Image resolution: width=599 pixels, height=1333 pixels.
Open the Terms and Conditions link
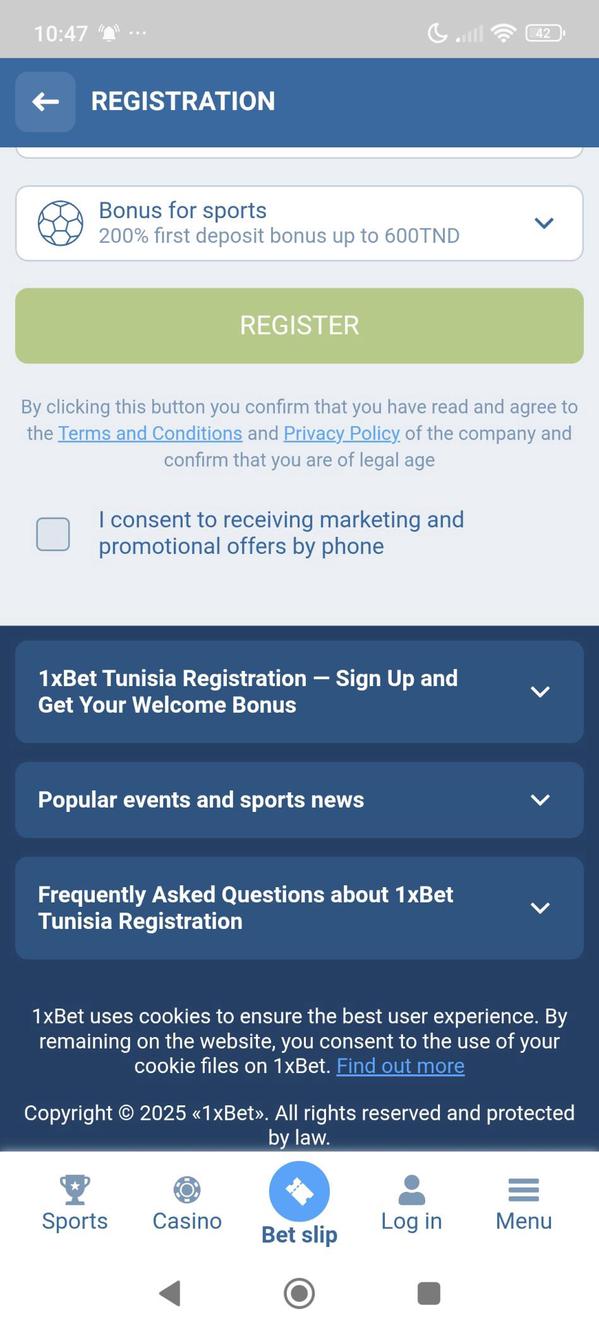click(150, 433)
